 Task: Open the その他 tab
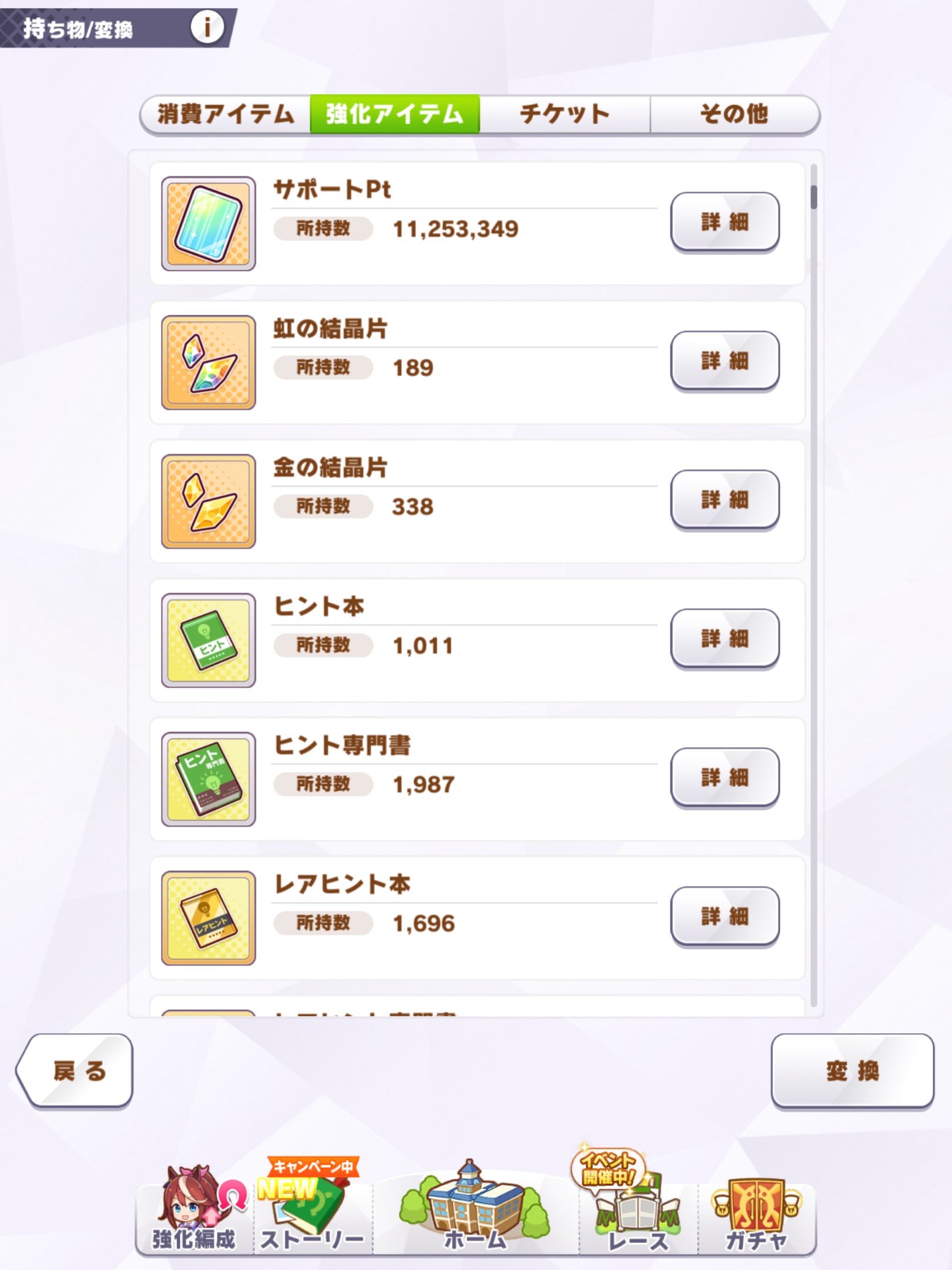pyautogui.click(x=734, y=114)
